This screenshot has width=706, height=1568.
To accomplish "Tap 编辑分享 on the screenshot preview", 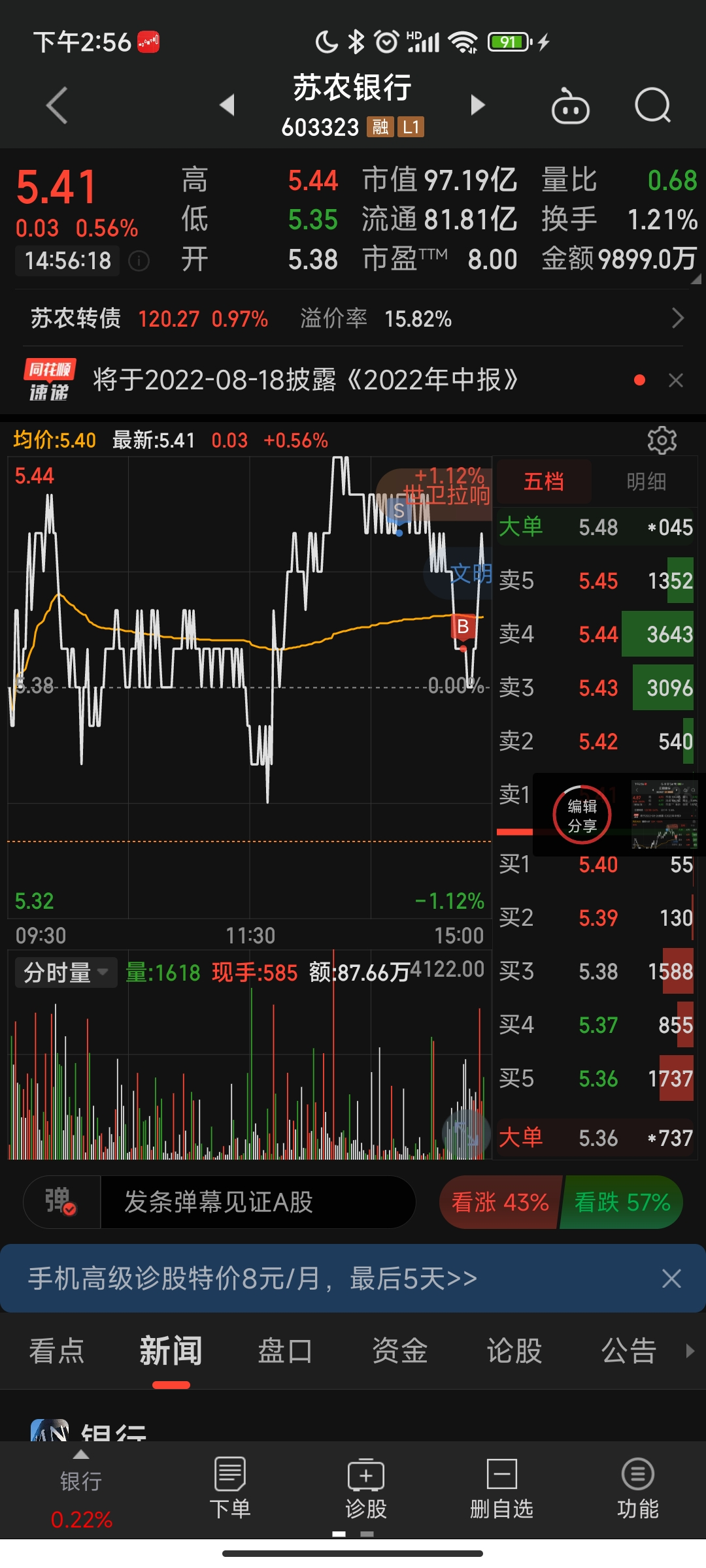I will (582, 815).
